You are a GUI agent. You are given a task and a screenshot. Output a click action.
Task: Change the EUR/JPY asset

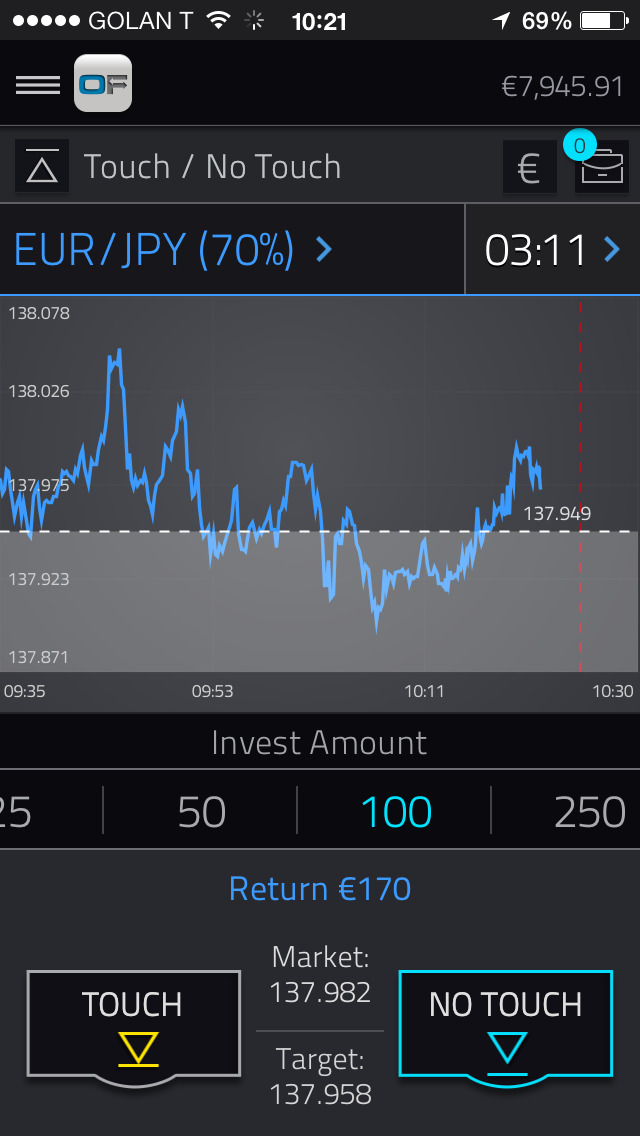(172, 249)
